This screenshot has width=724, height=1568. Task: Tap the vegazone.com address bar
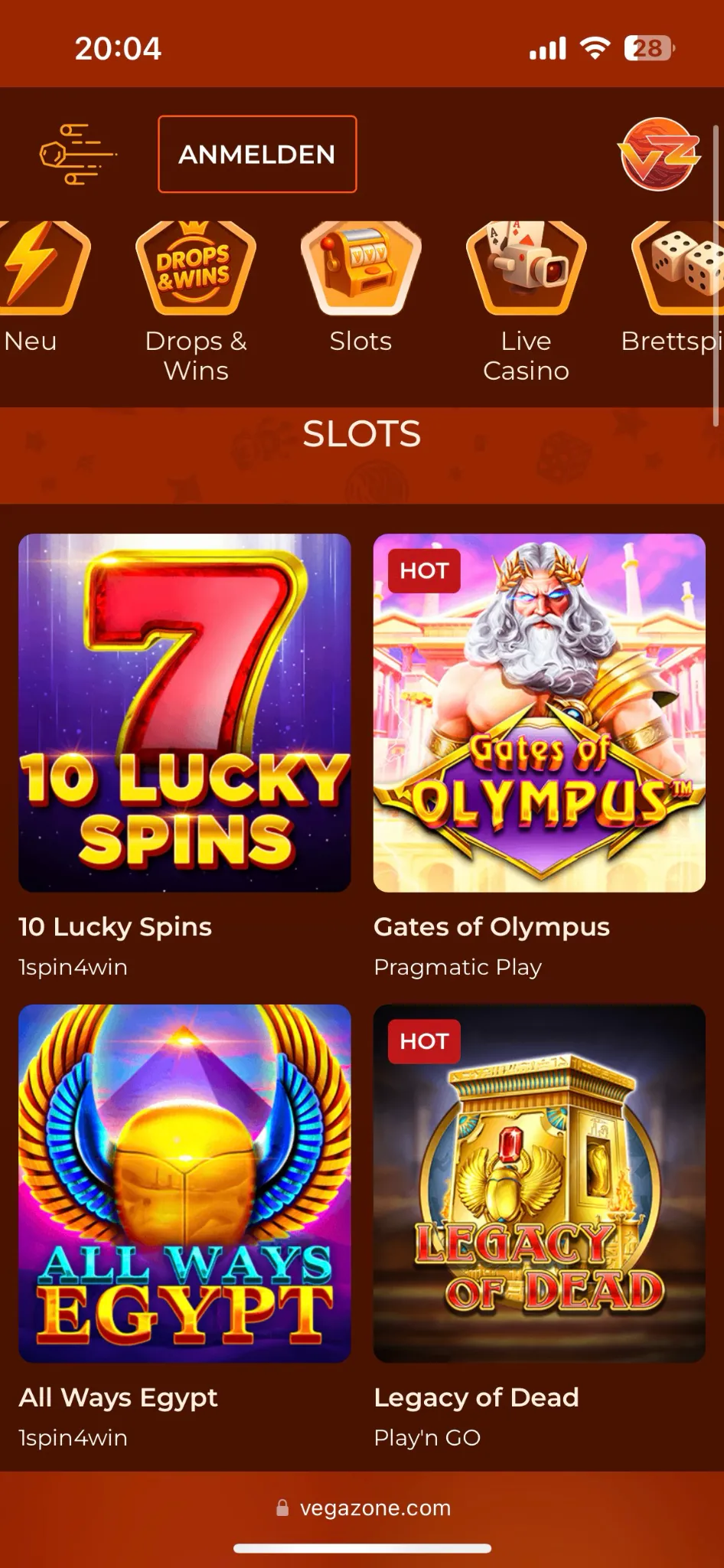(x=363, y=1508)
